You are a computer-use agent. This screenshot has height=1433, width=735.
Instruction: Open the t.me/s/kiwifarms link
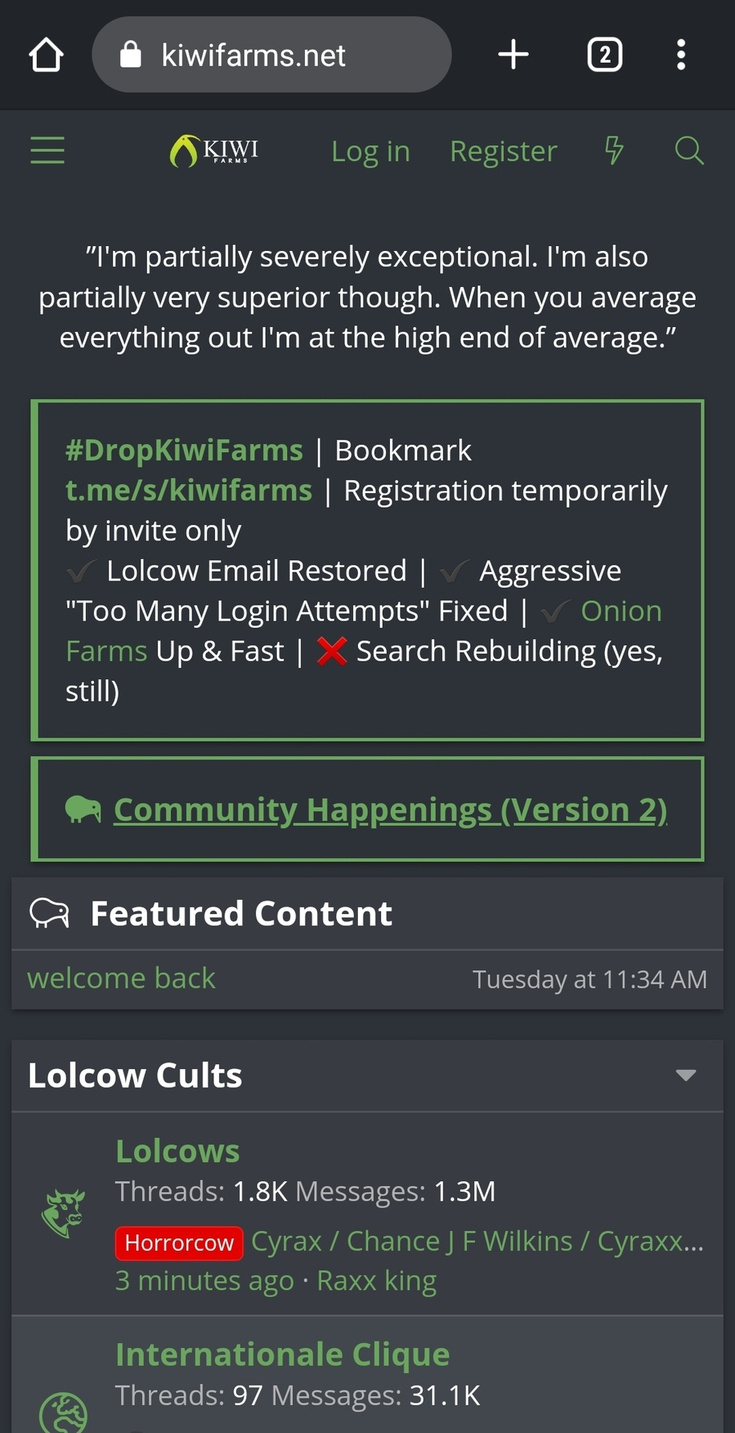pos(189,490)
